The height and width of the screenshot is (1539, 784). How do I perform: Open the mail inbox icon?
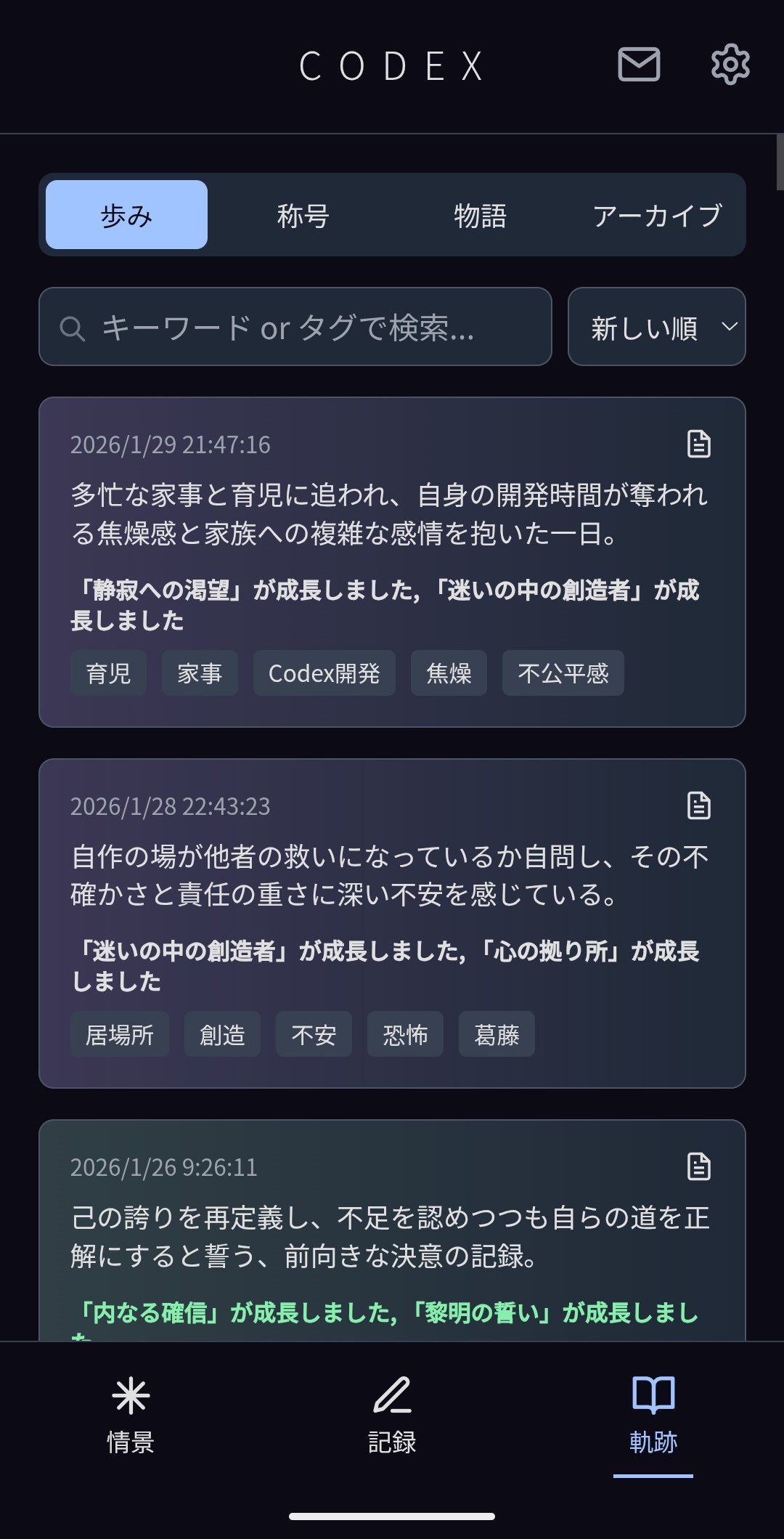tap(639, 64)
